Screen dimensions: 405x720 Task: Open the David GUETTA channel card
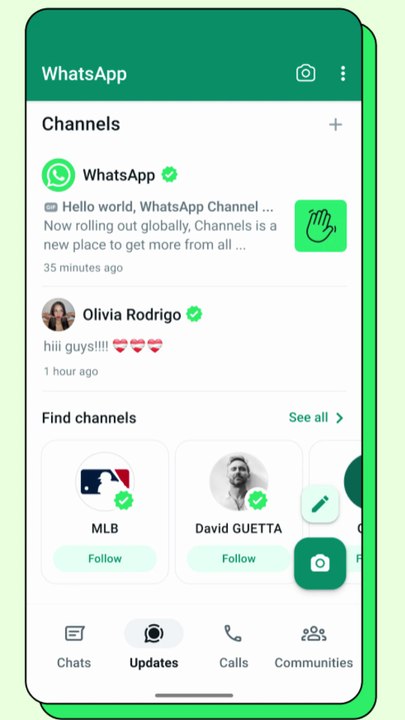pos(239,512)
